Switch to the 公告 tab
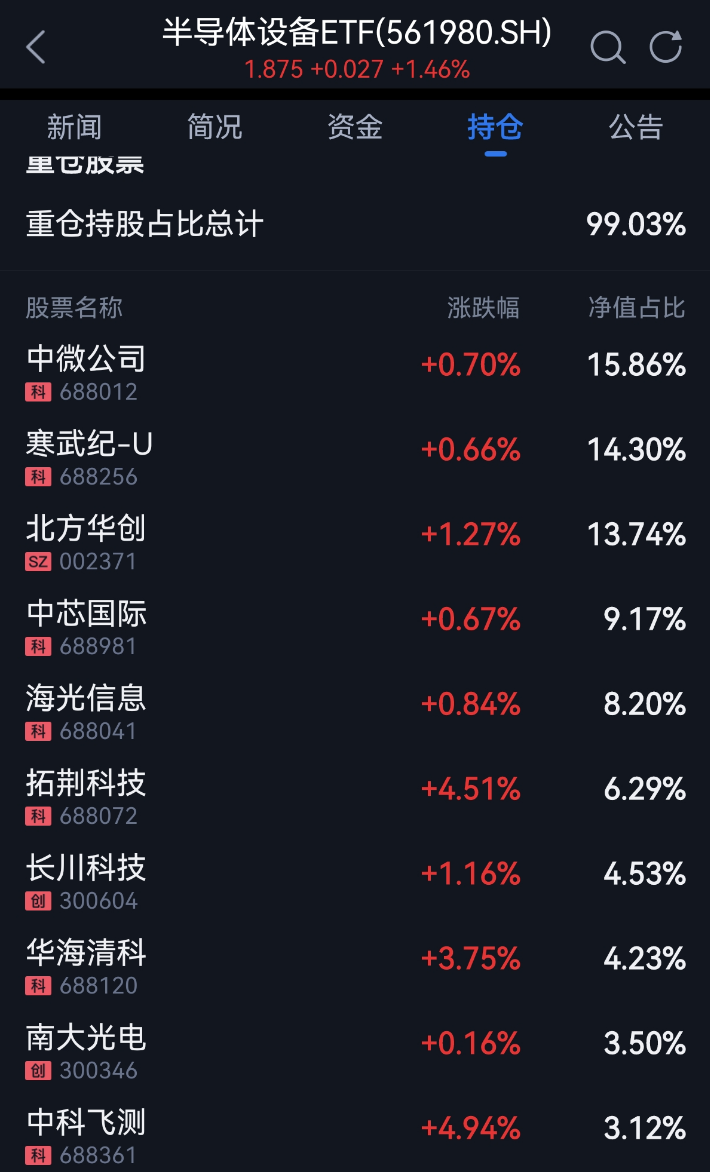Viewport: 710px width, 1172px height. pos(636,127)
